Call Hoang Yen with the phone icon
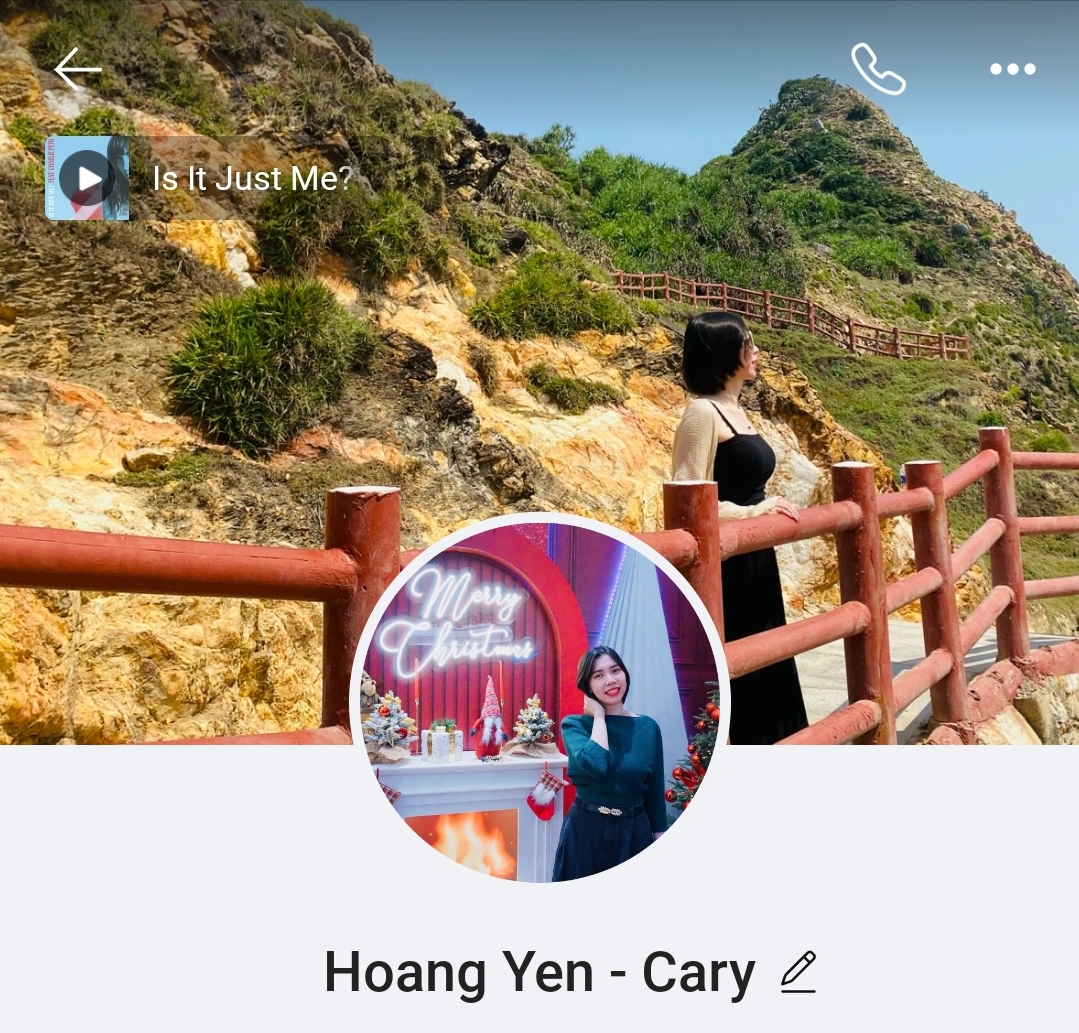This screenshot has width=1079, height=1033. (877, 69)
